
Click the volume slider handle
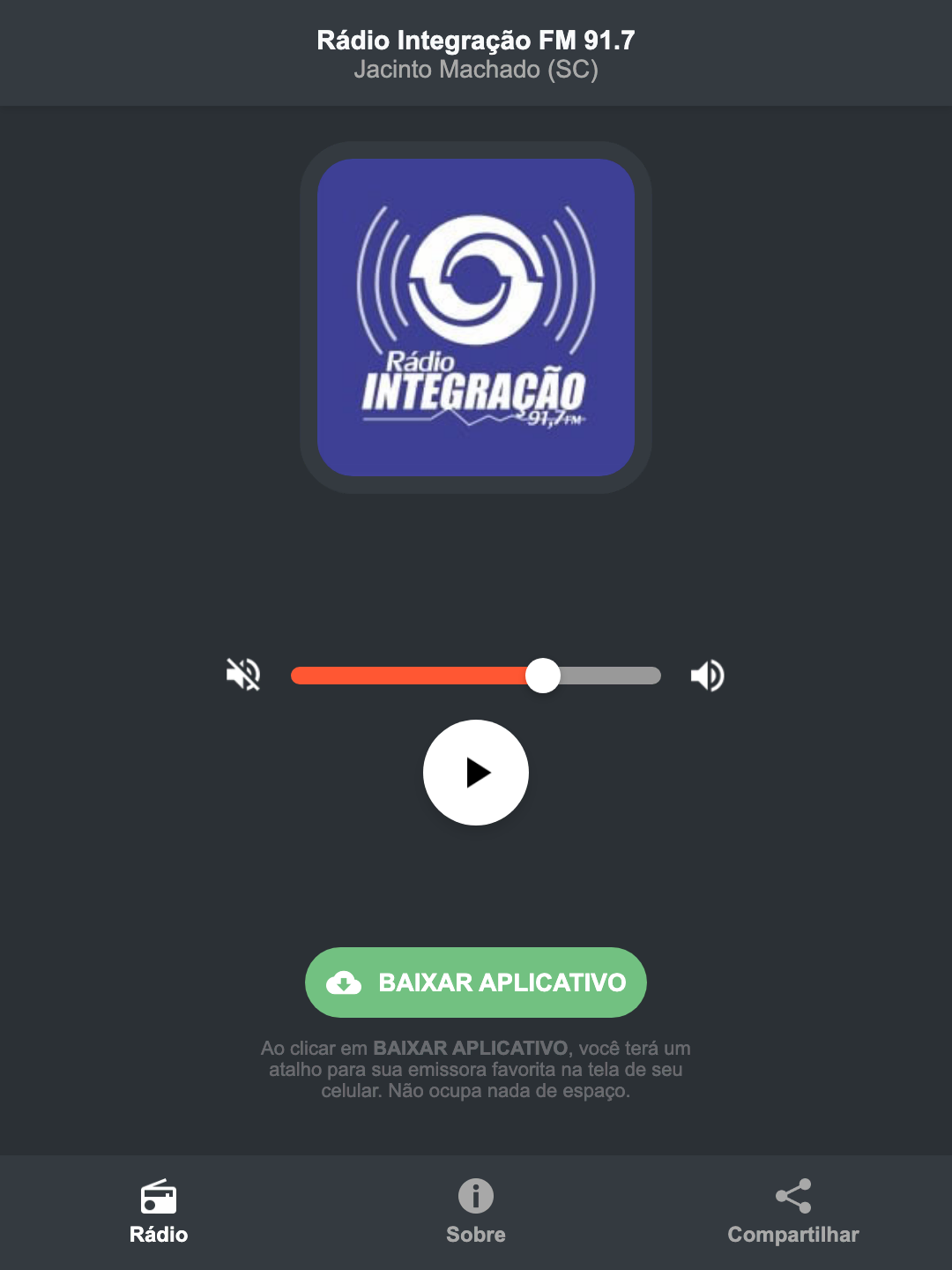(543, 675)
